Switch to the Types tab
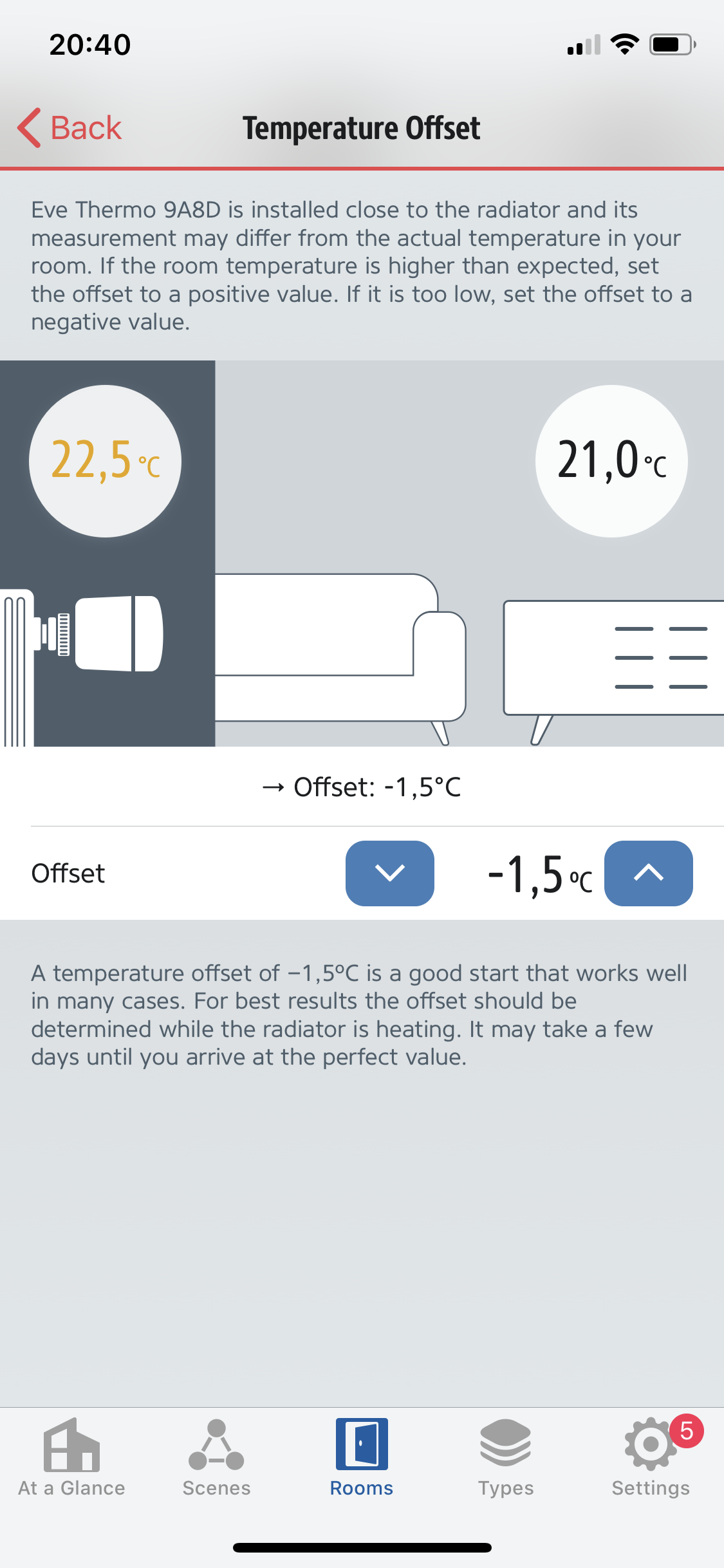The height and width of the screenshot is (1568, 724). [x=506, y=1458]
